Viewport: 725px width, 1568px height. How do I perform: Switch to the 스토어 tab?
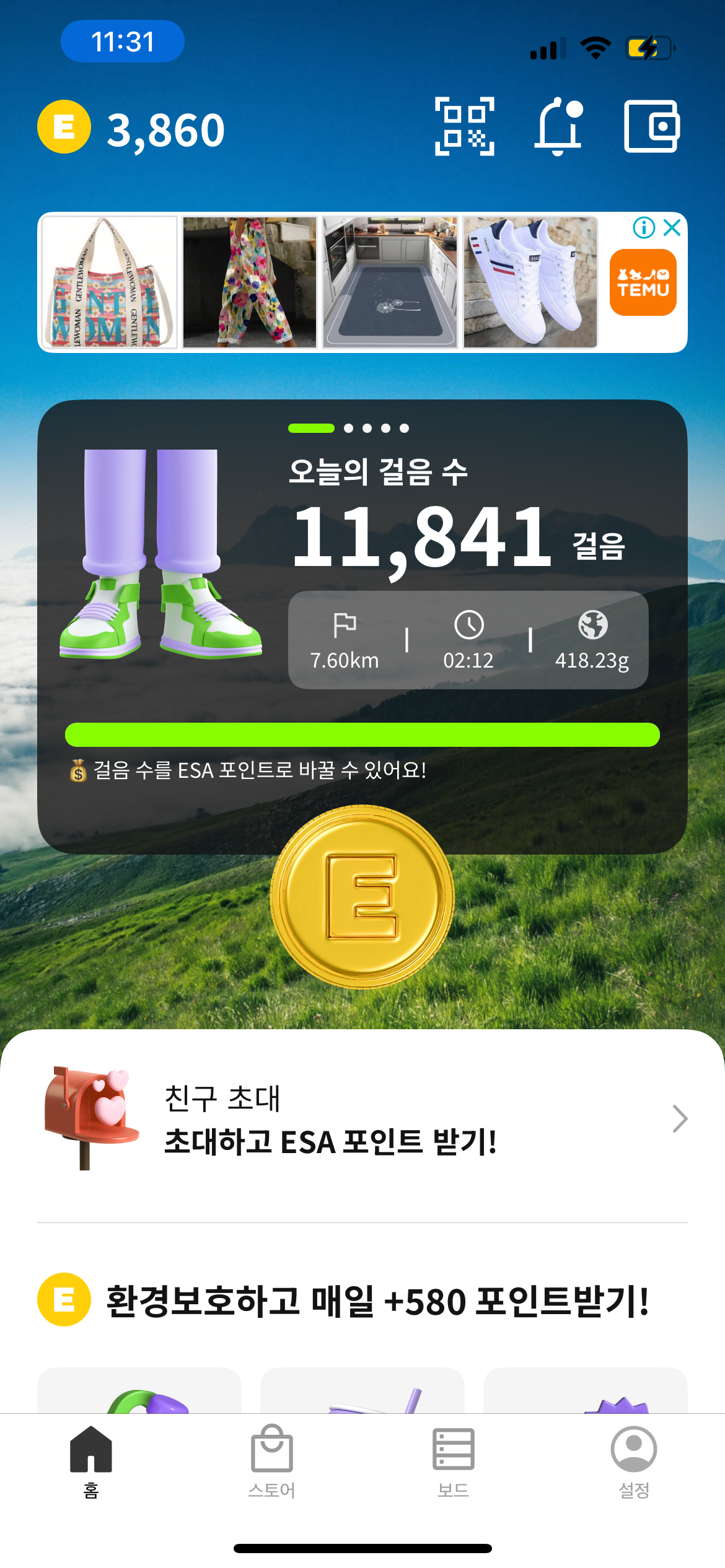(271, 1460)
